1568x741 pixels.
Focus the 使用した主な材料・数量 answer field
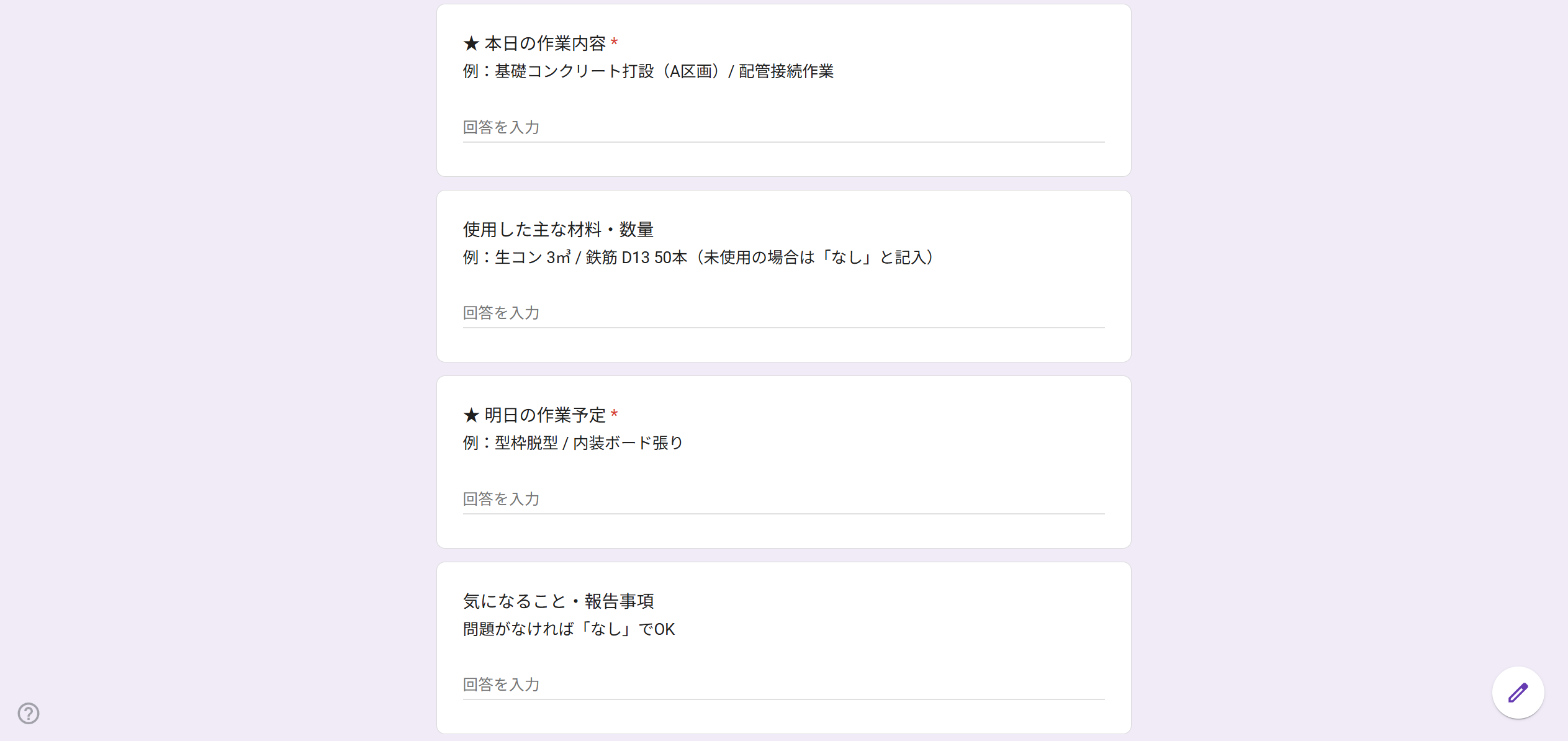coord(783,313)
